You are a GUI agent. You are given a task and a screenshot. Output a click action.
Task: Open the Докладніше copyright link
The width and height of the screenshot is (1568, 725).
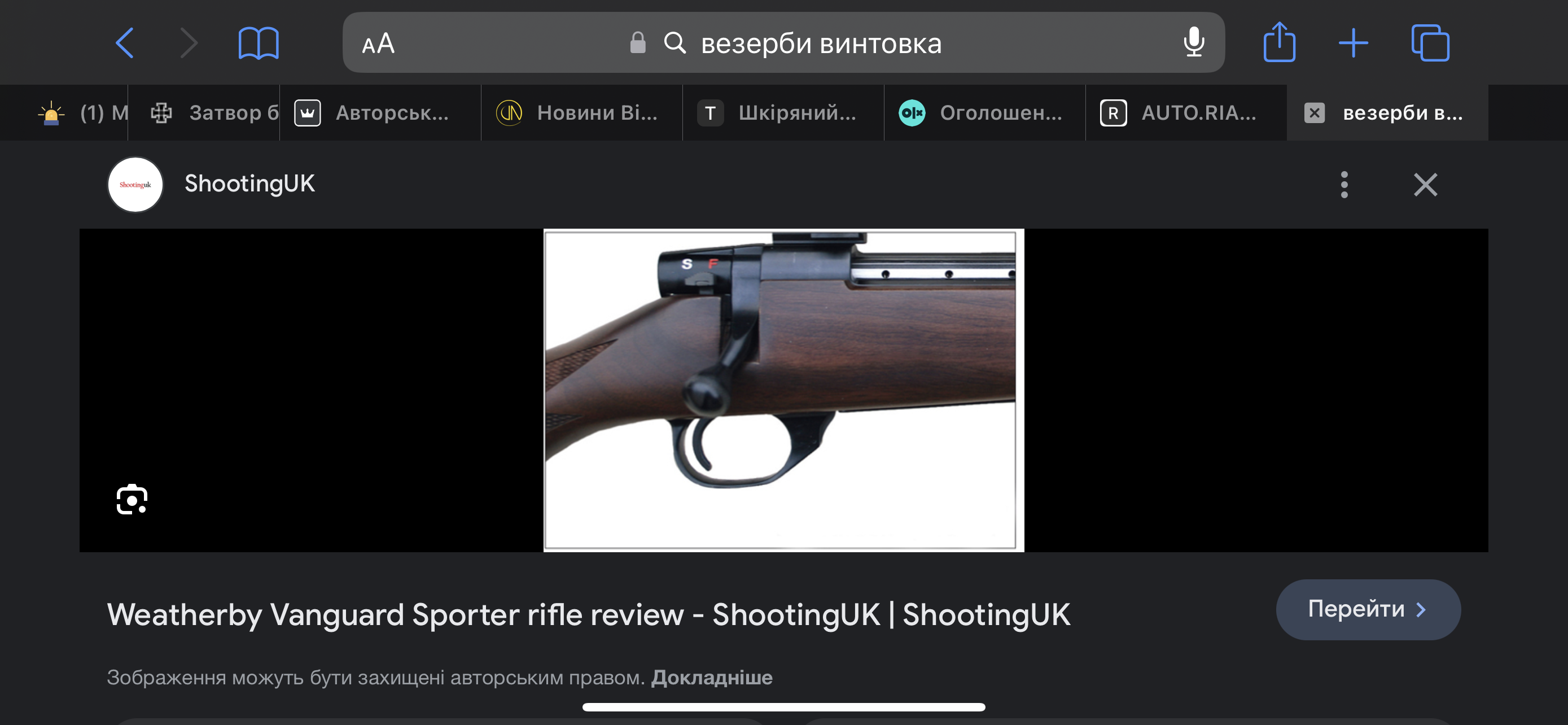coord(712,678)
